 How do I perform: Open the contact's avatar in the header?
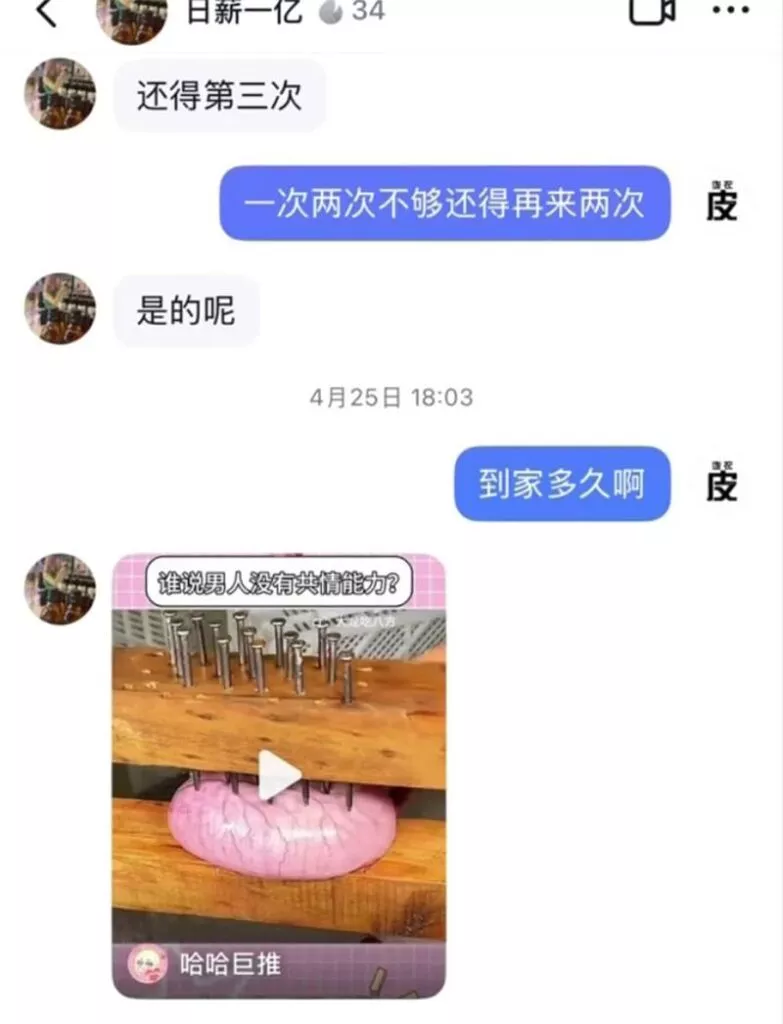pyautogui.click(x=131, y=16)
